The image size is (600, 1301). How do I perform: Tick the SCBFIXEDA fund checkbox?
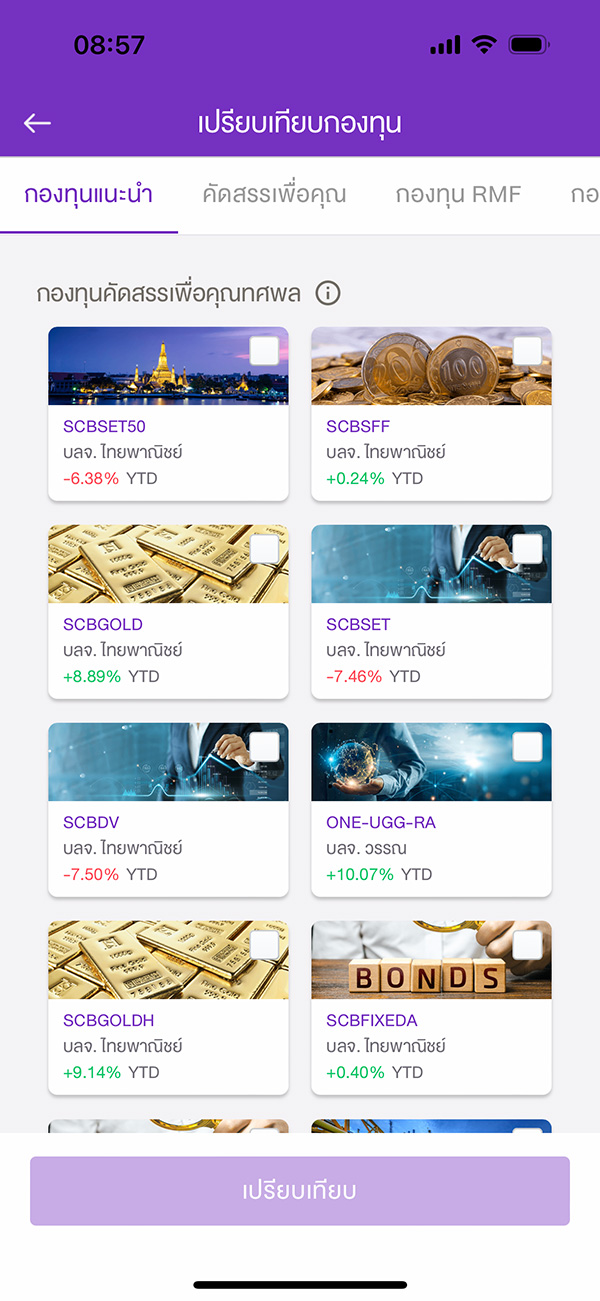coord(527,945)
